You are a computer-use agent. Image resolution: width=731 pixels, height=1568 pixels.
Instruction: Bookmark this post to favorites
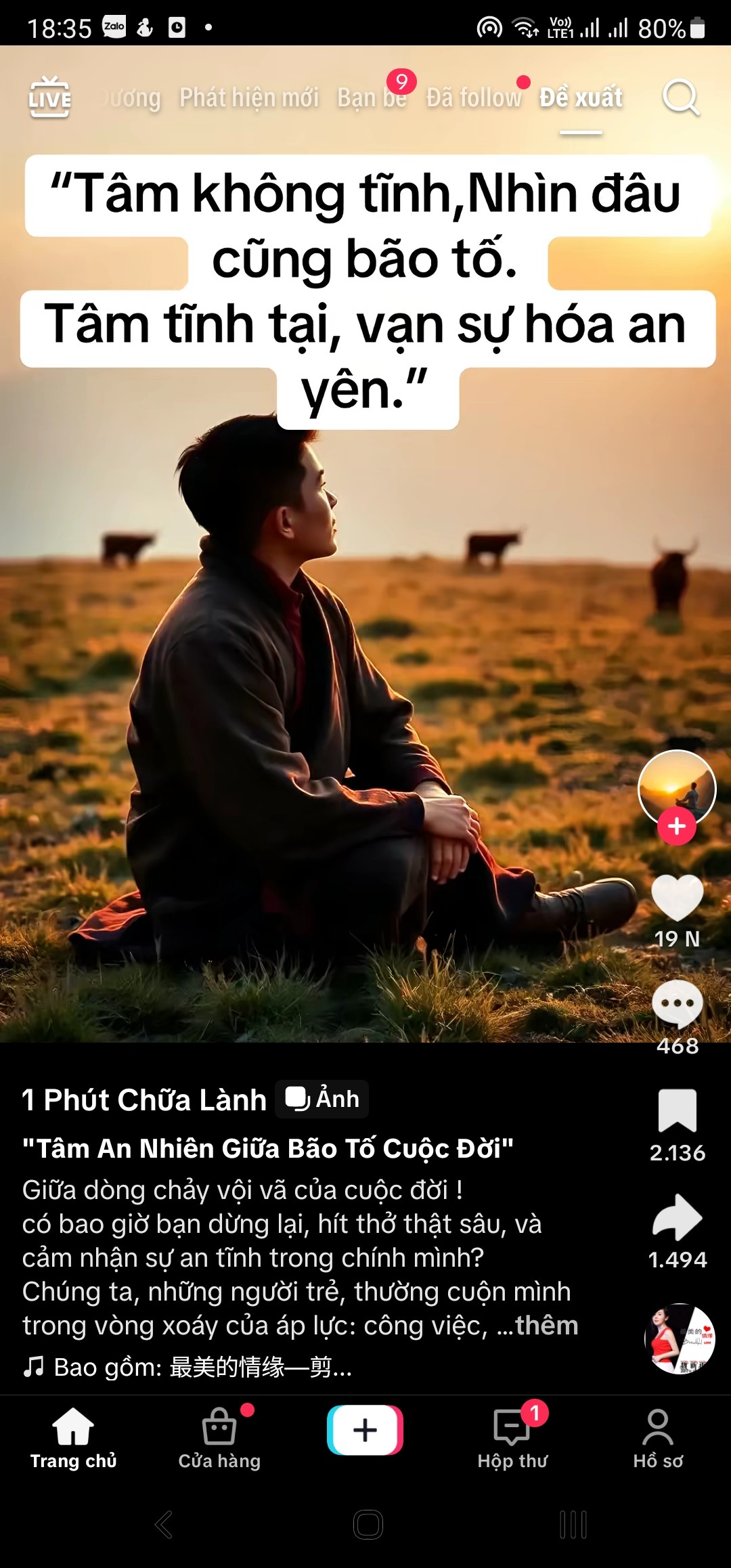click(677, 1110)
